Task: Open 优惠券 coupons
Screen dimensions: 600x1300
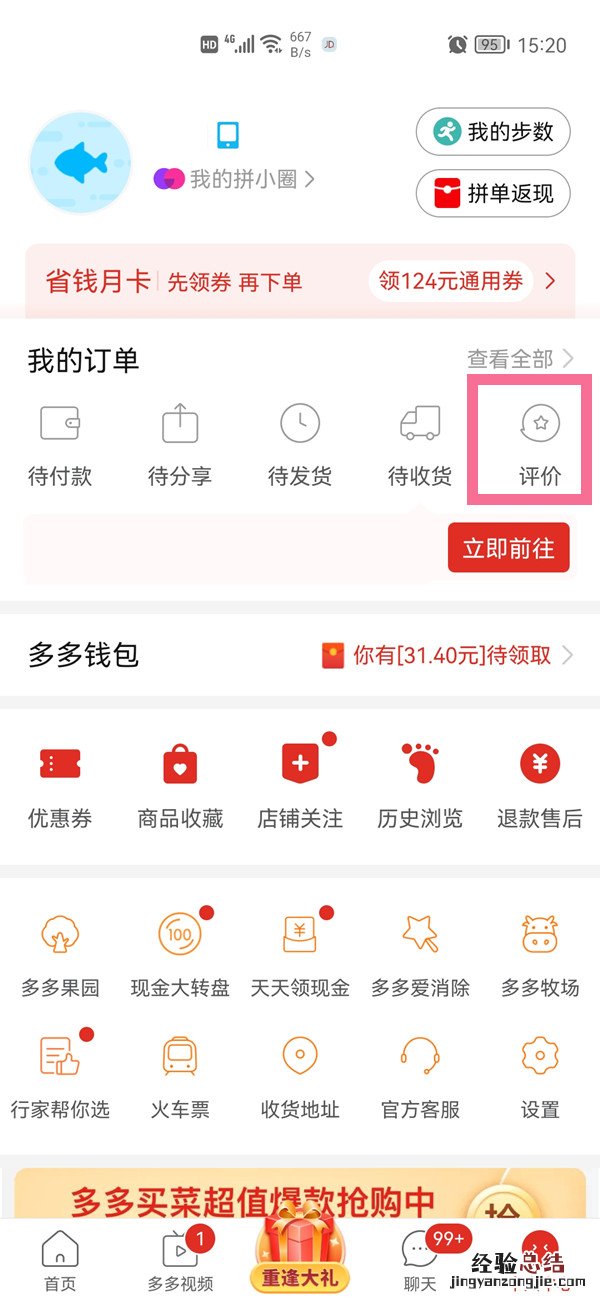Action: click(60, 786)
